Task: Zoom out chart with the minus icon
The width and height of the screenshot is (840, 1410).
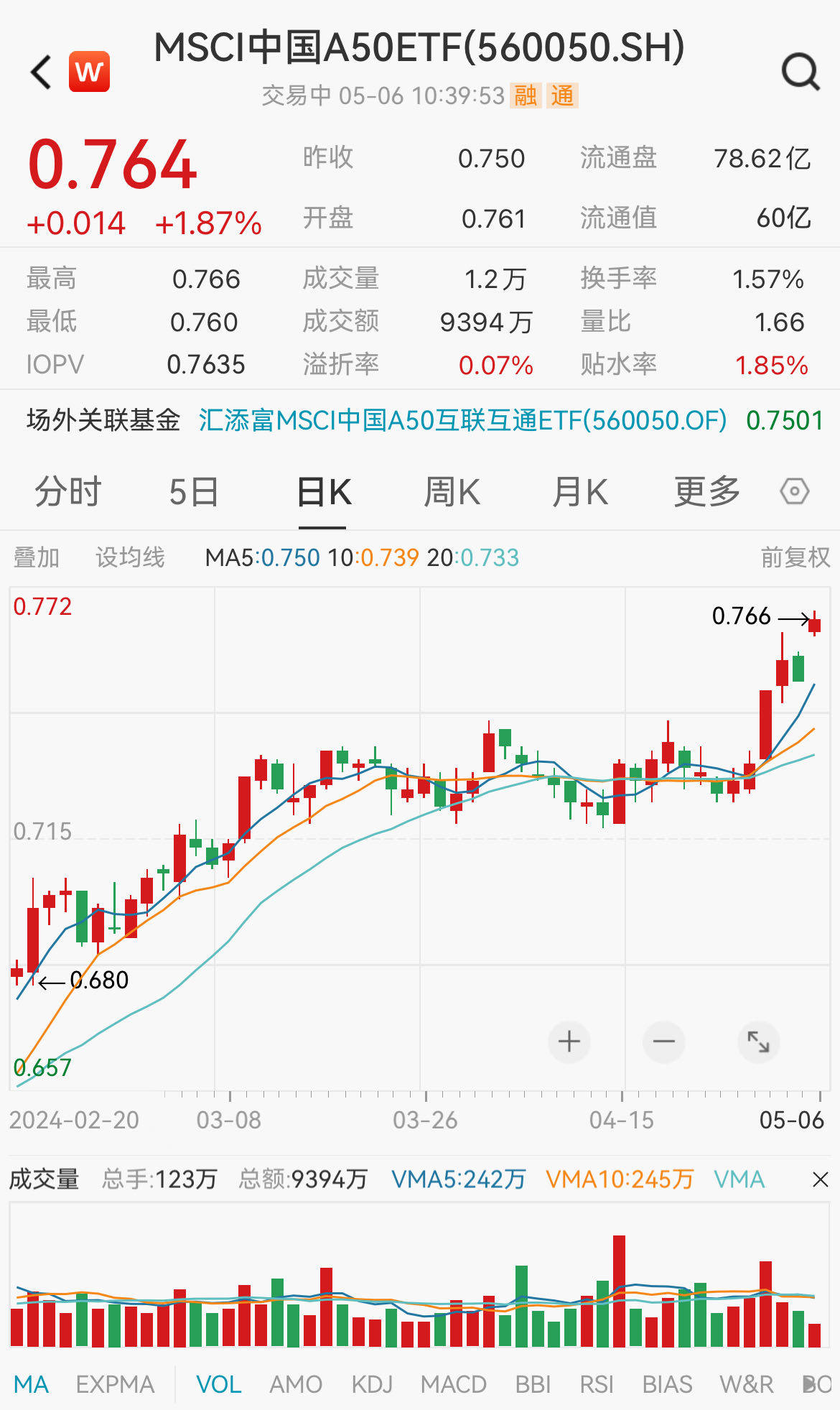Action: coord(663,1042)
